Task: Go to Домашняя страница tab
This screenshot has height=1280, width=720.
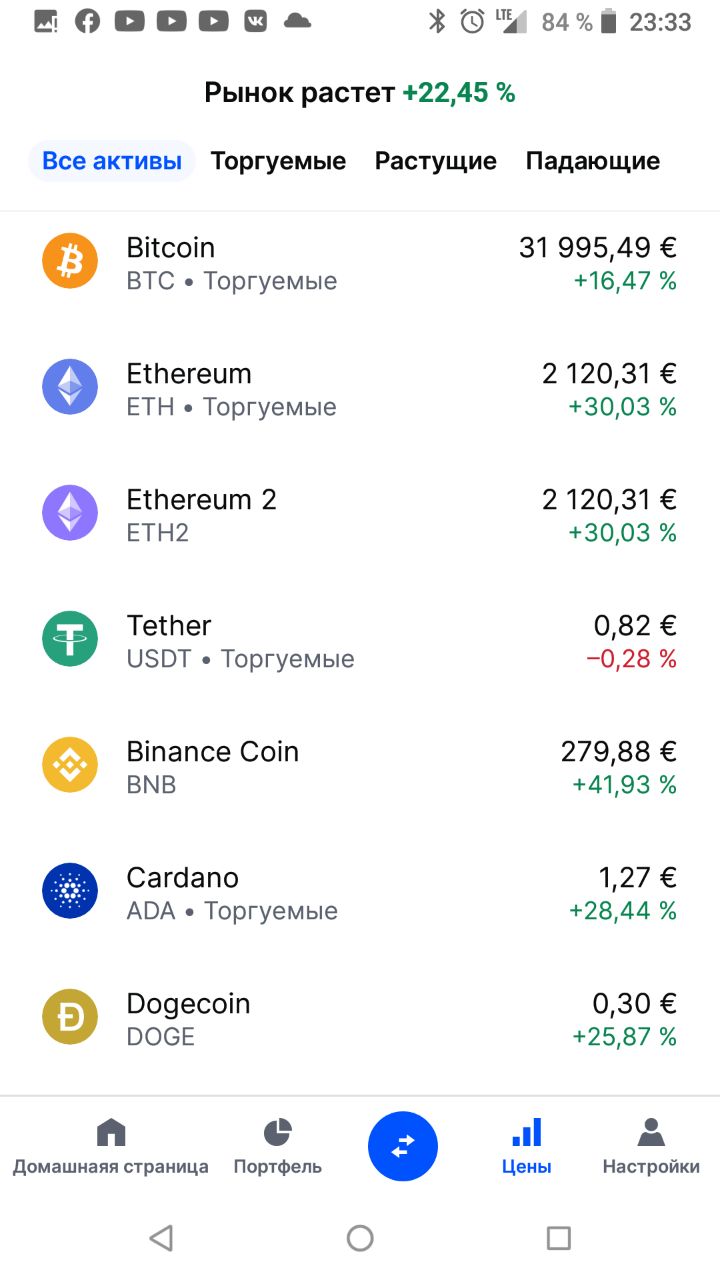Action: tap(111, 1148)
